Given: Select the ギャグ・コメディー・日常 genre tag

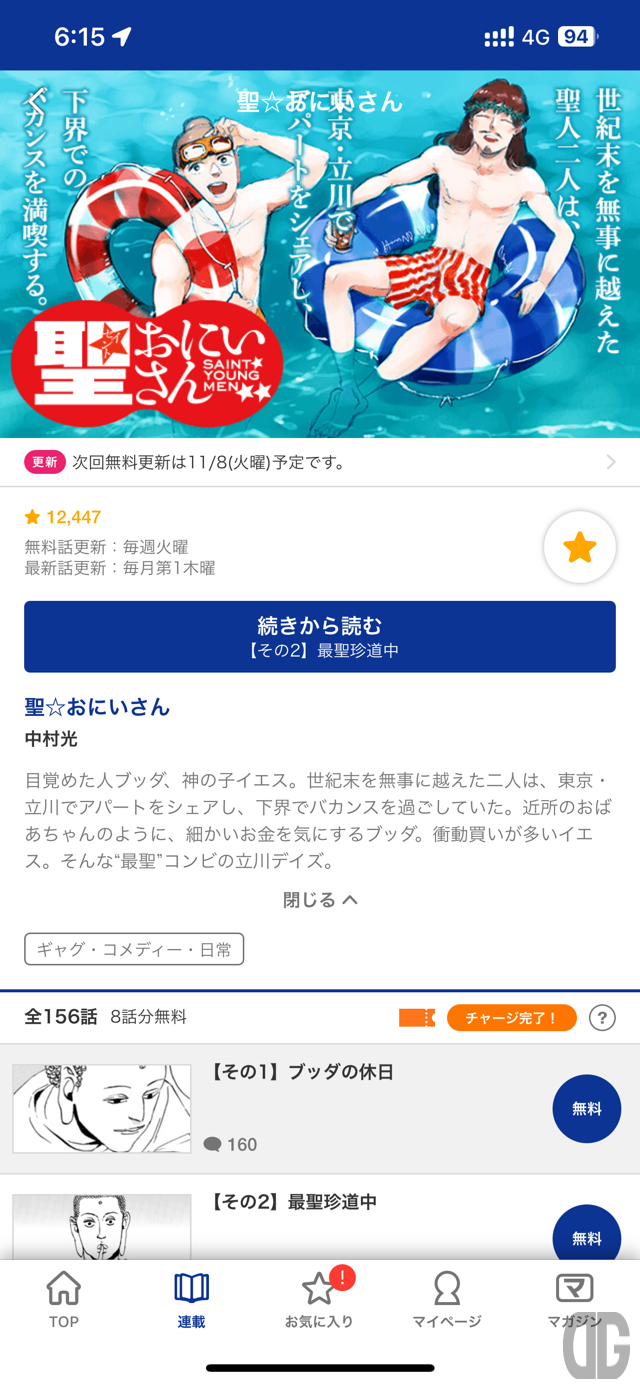Looking at the screenshot, I should [x=134, y=950].
